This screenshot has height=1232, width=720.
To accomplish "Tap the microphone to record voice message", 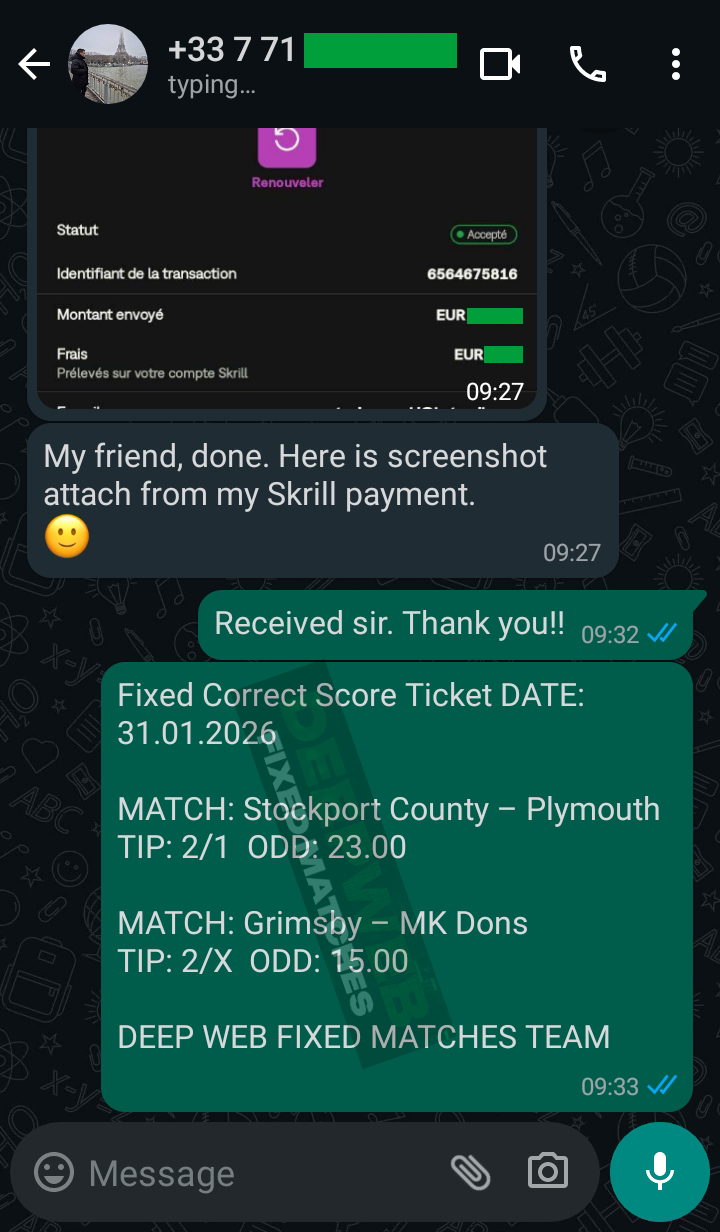I will (x=659, y=1171).
